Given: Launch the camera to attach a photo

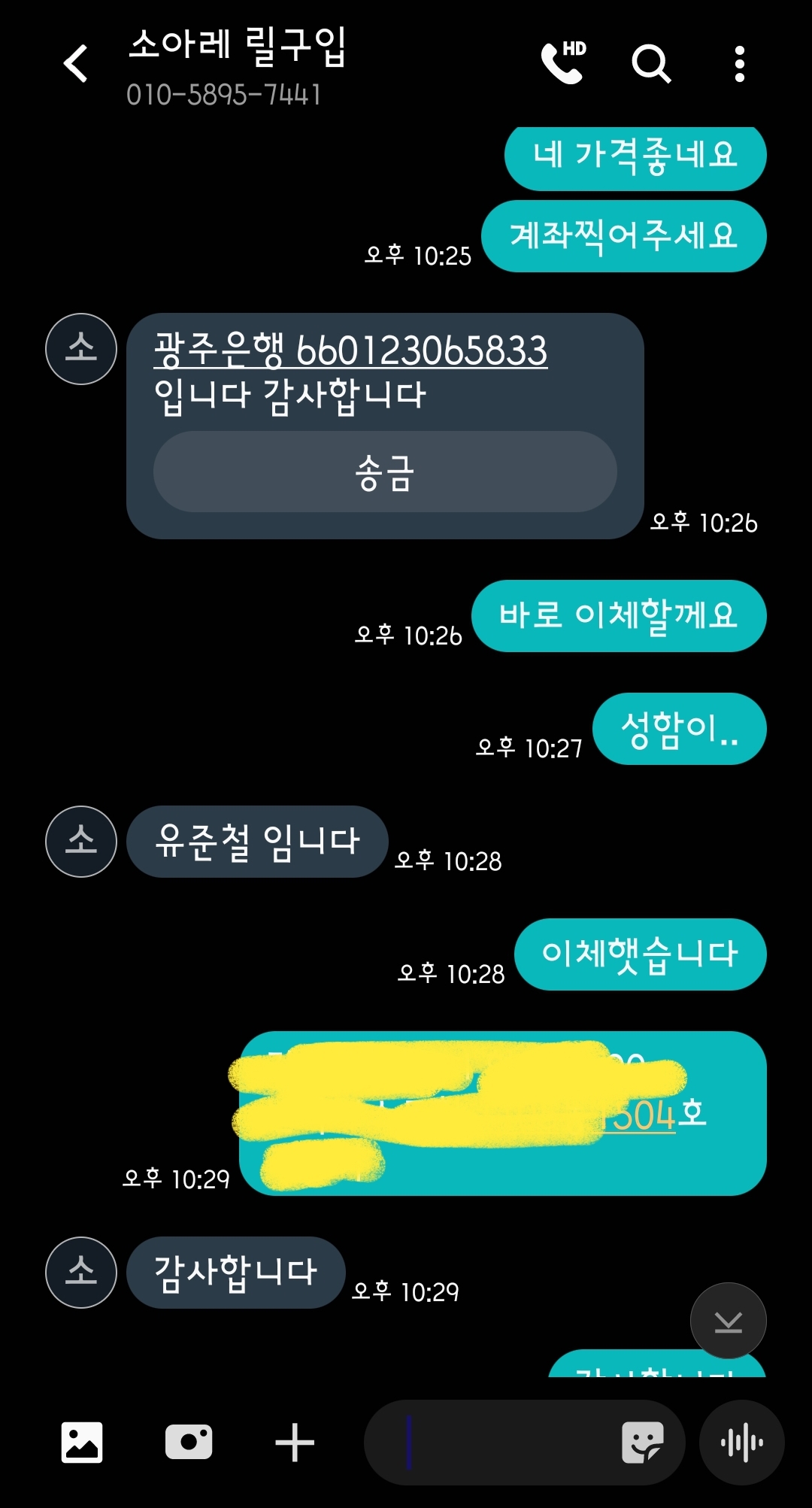Looking at the screenshot, I should click(x=189, y=1442).
